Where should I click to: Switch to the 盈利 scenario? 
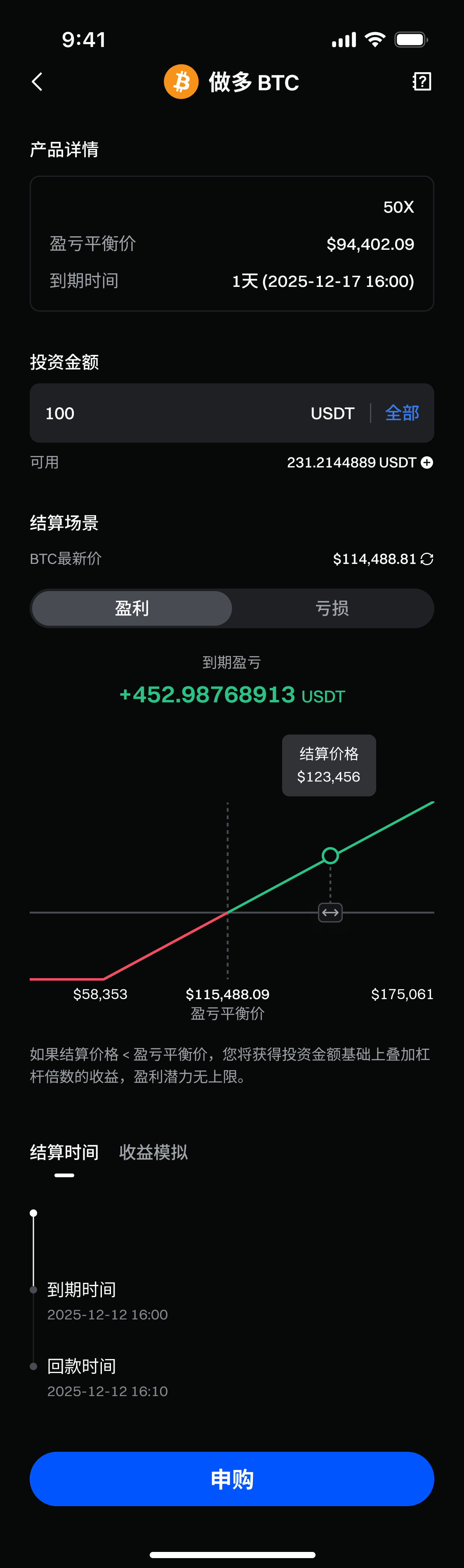pos(132,608)
